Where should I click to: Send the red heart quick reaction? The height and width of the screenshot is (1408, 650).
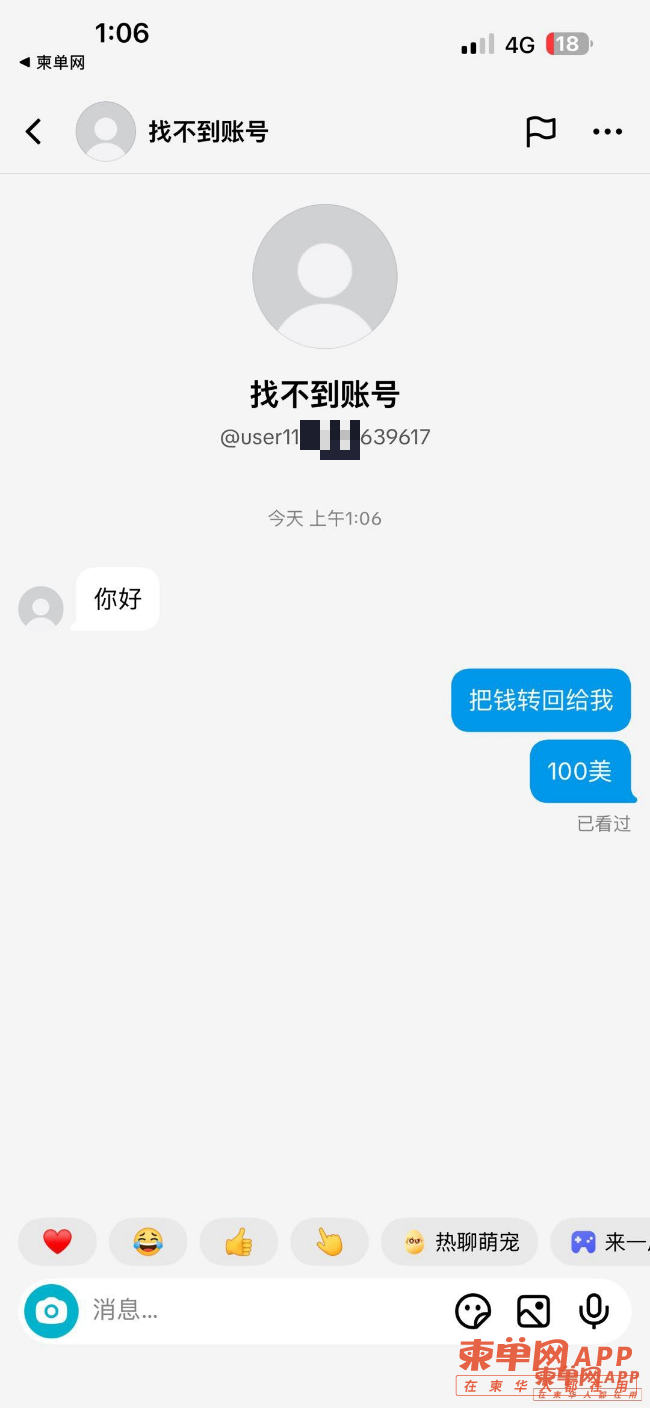point(58,1242)
